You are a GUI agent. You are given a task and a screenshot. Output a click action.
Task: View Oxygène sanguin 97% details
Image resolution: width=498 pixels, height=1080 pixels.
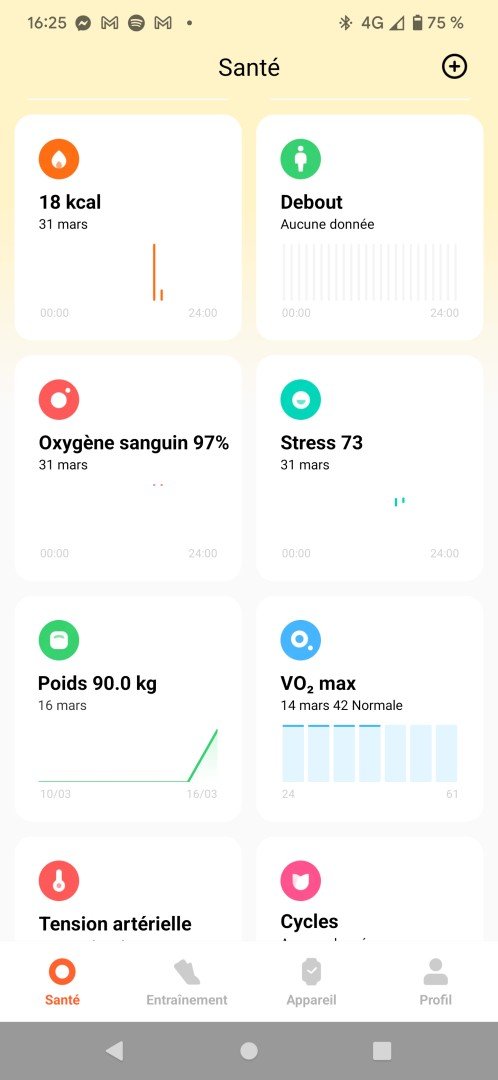pos(128,468)
